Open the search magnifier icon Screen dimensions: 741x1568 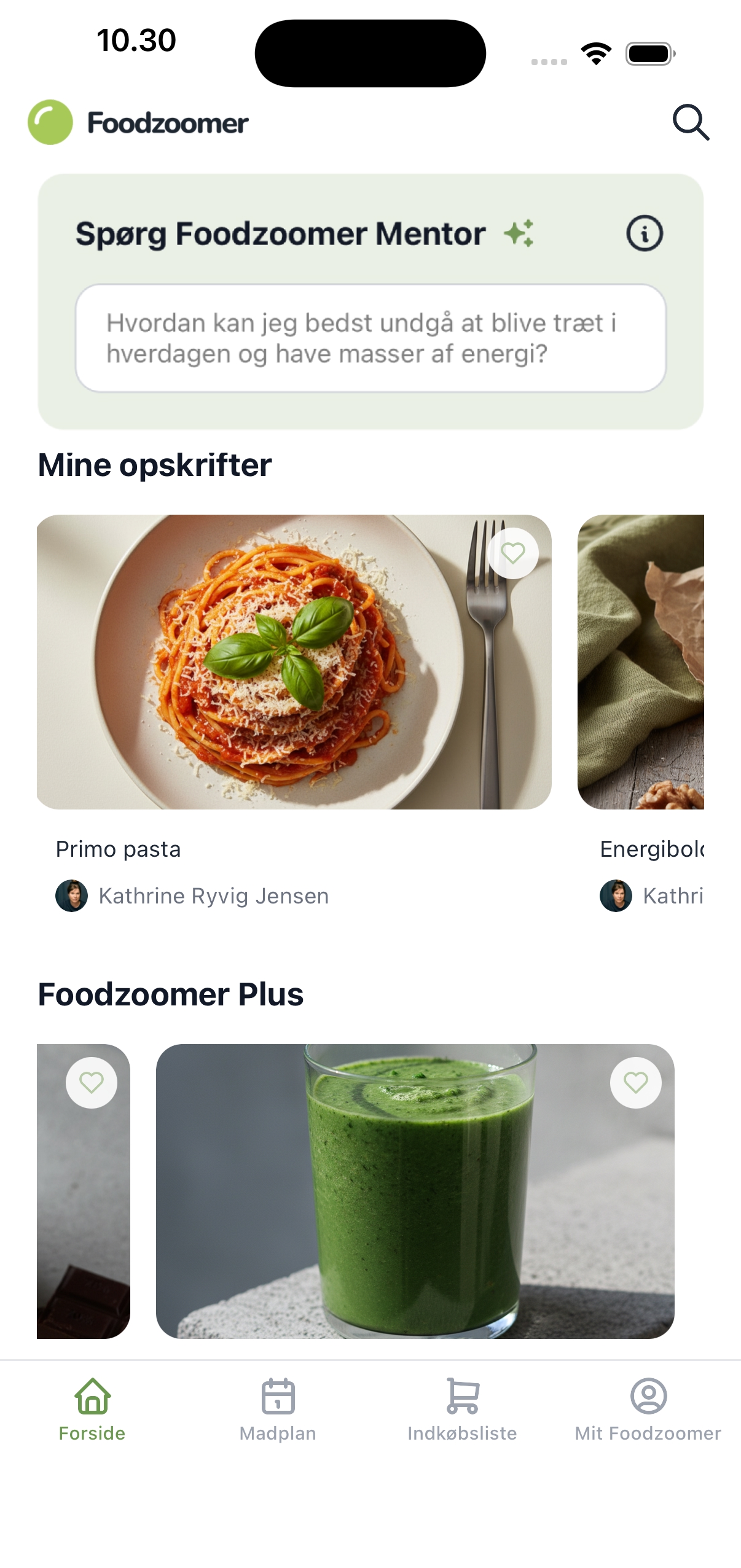click(x=691, y=123)
